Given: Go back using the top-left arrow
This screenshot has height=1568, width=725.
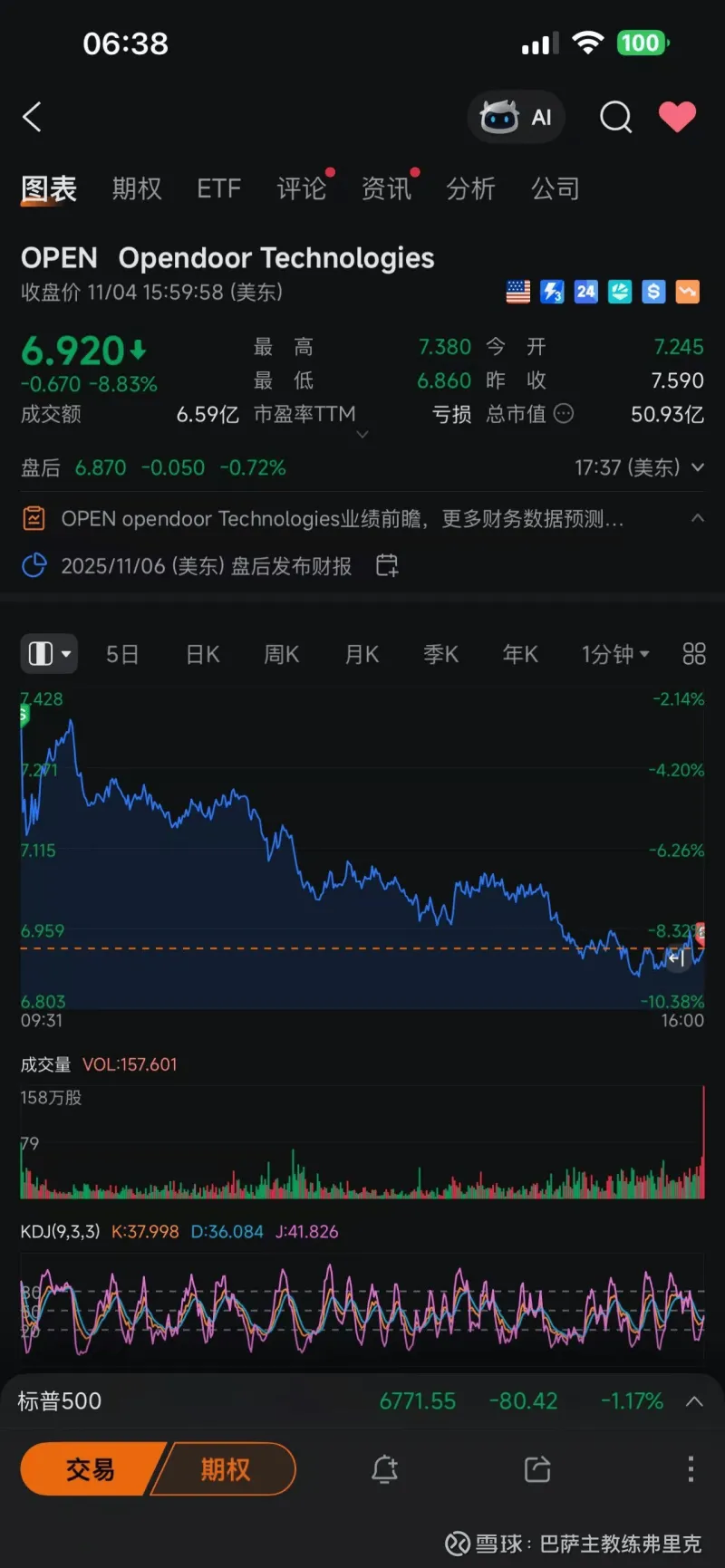Looking at the screenshot, I should point(33,117).
